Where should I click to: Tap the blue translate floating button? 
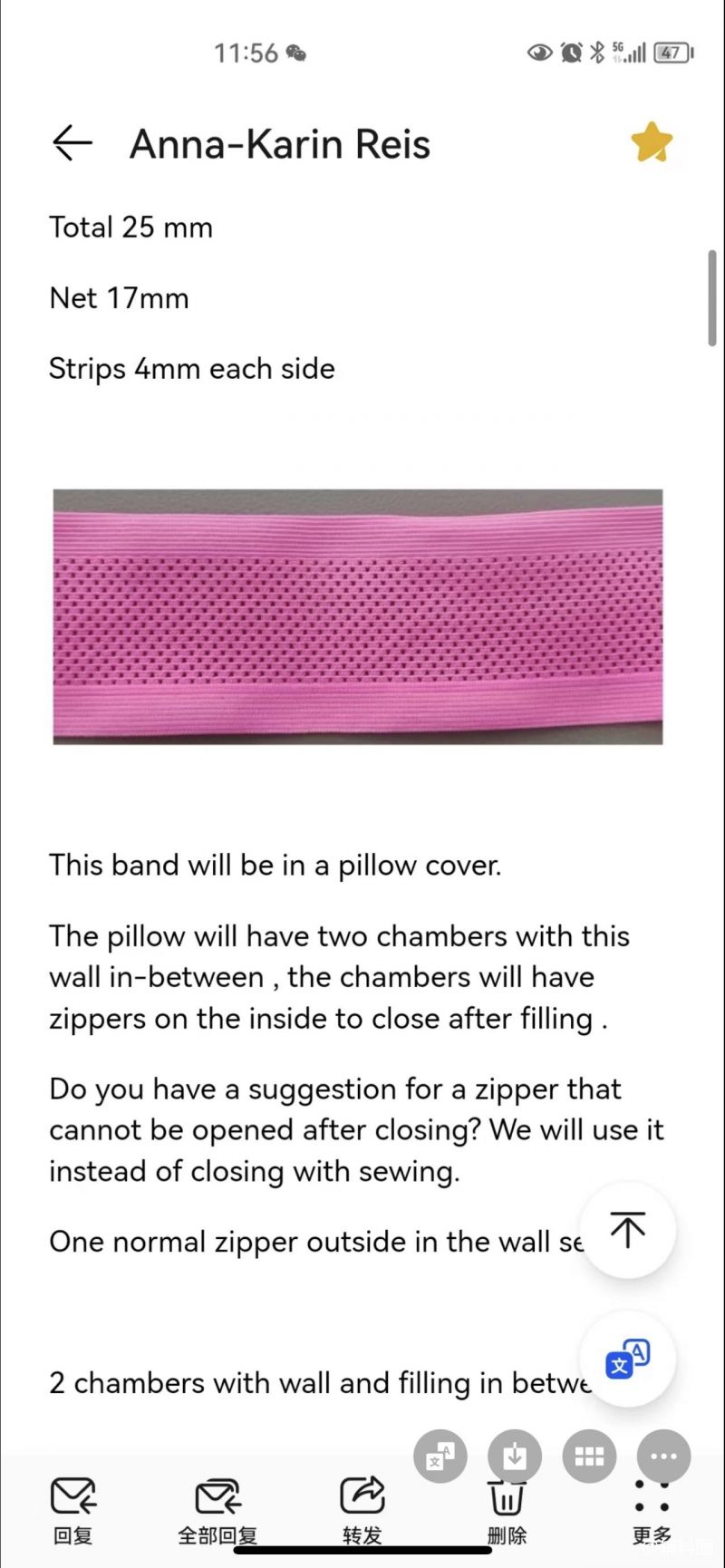click(627, 1358)
